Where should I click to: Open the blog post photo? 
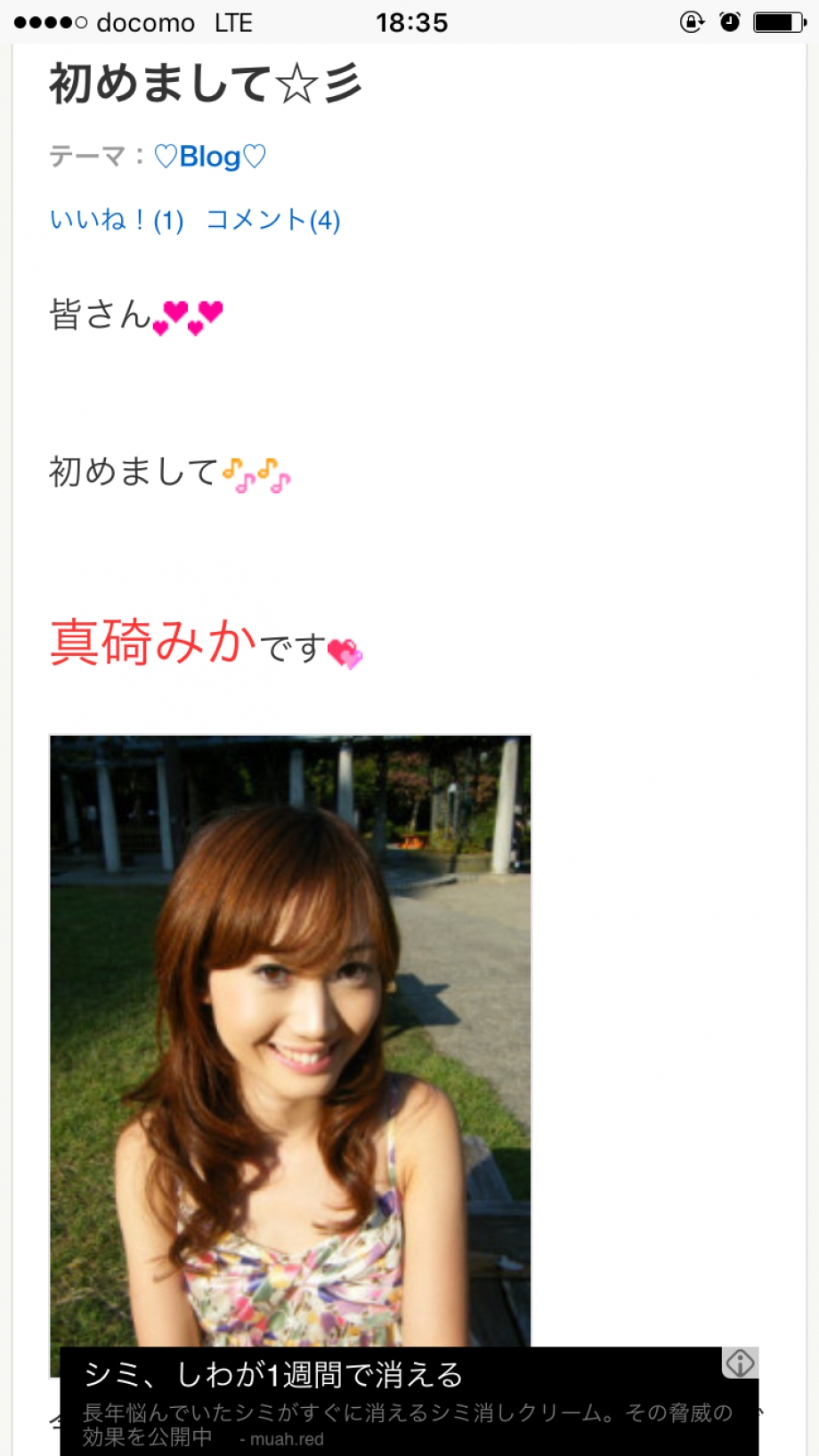(x=290, y=1032)
